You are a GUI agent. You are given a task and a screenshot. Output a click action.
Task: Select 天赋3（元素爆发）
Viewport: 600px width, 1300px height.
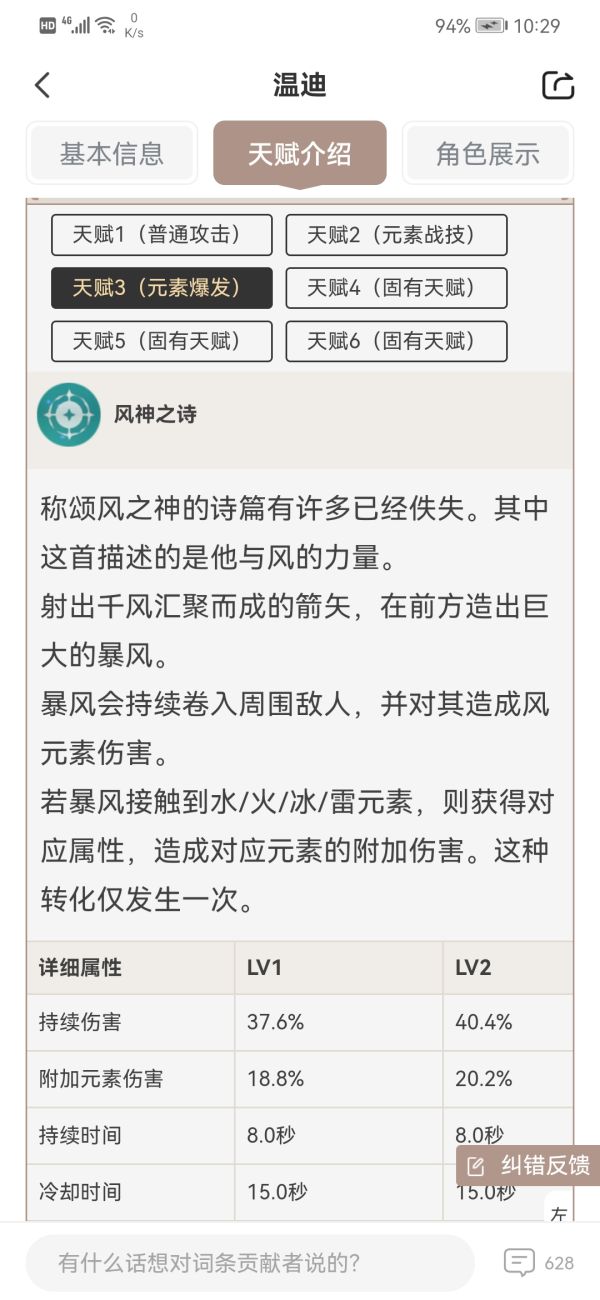162,288
